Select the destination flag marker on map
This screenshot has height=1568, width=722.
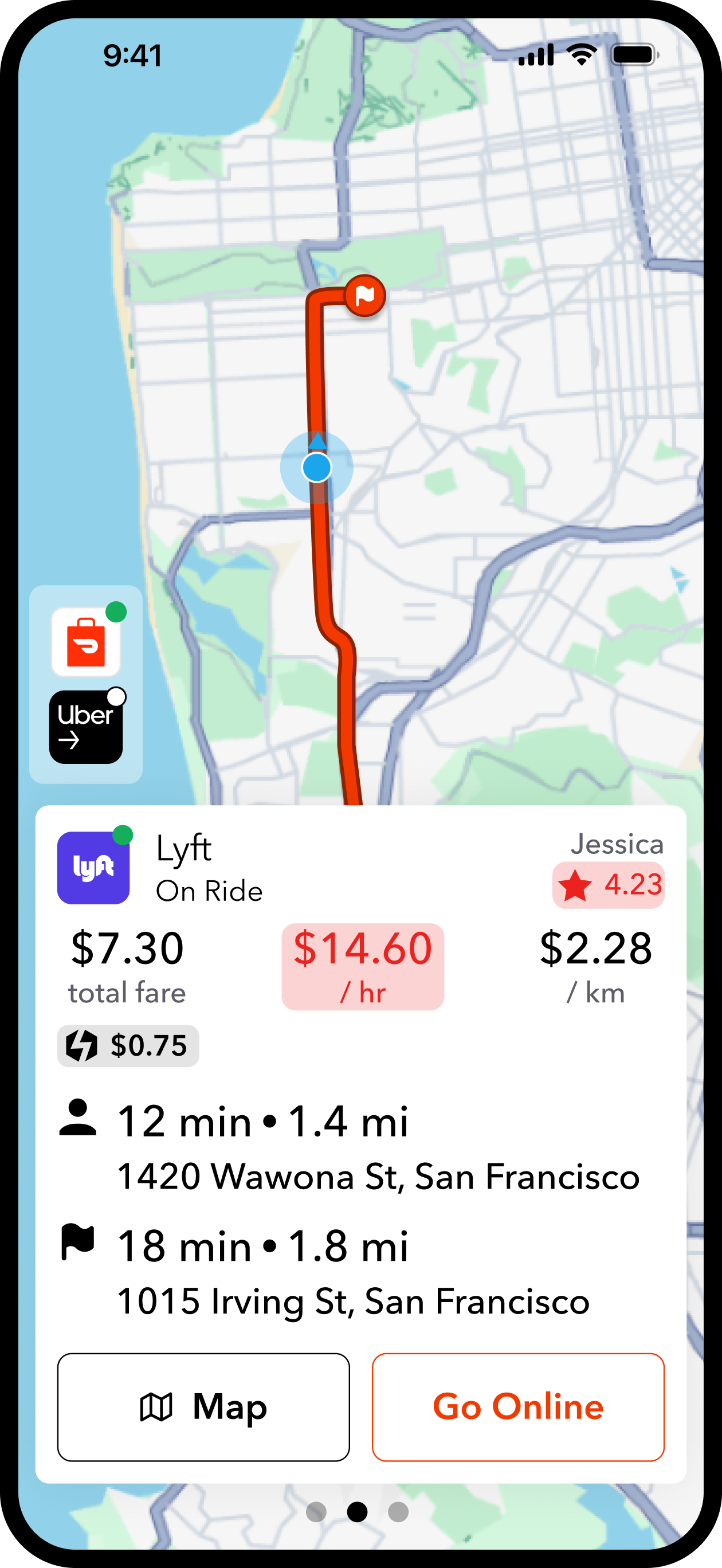point(364,296)
